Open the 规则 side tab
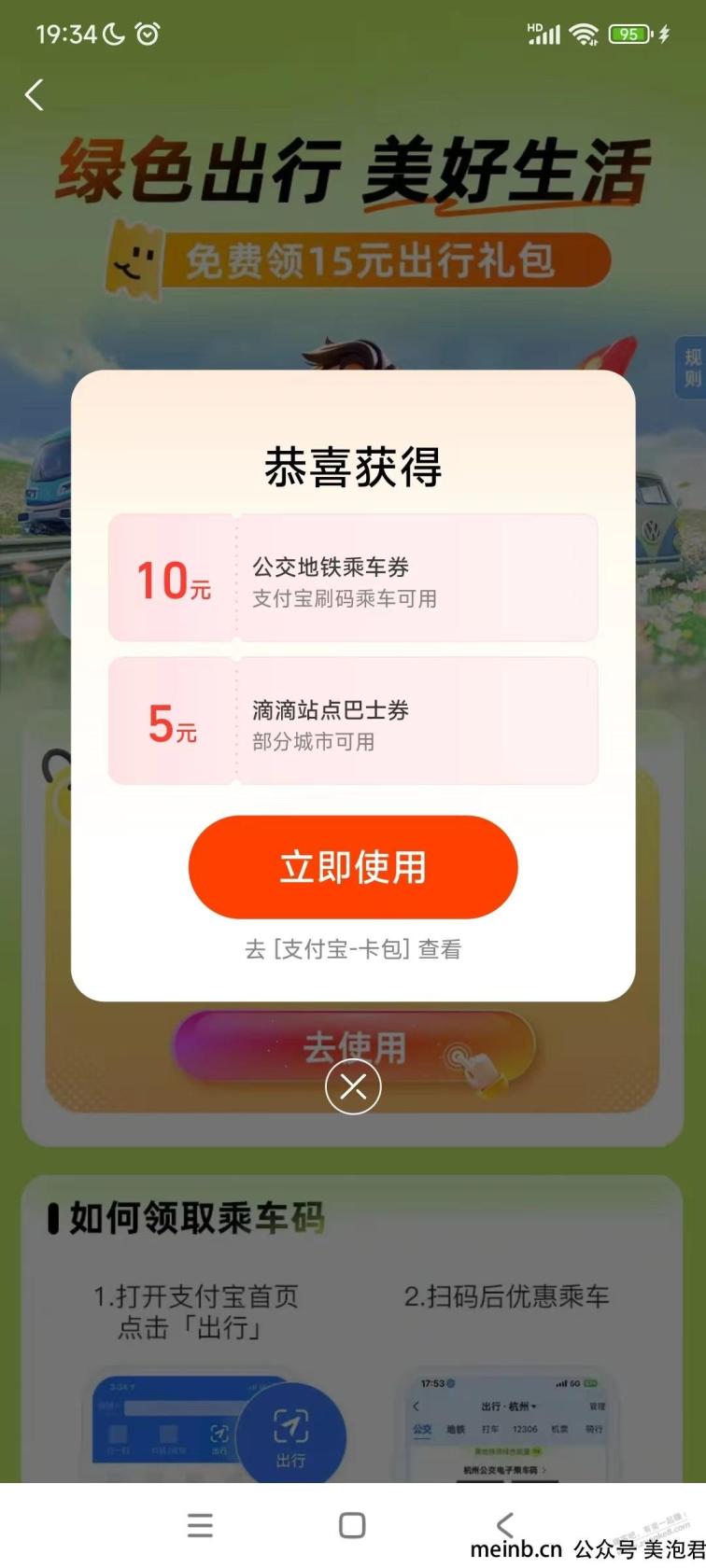Viewport: 706px width, 1568px height. click(692, 369)
